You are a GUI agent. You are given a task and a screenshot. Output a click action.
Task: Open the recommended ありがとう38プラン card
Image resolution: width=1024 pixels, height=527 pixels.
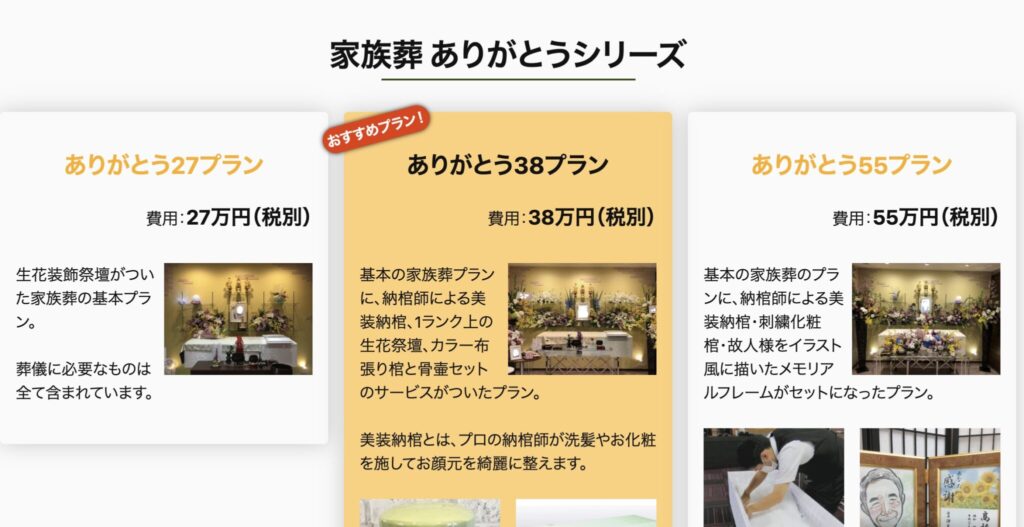pos(507,165)
